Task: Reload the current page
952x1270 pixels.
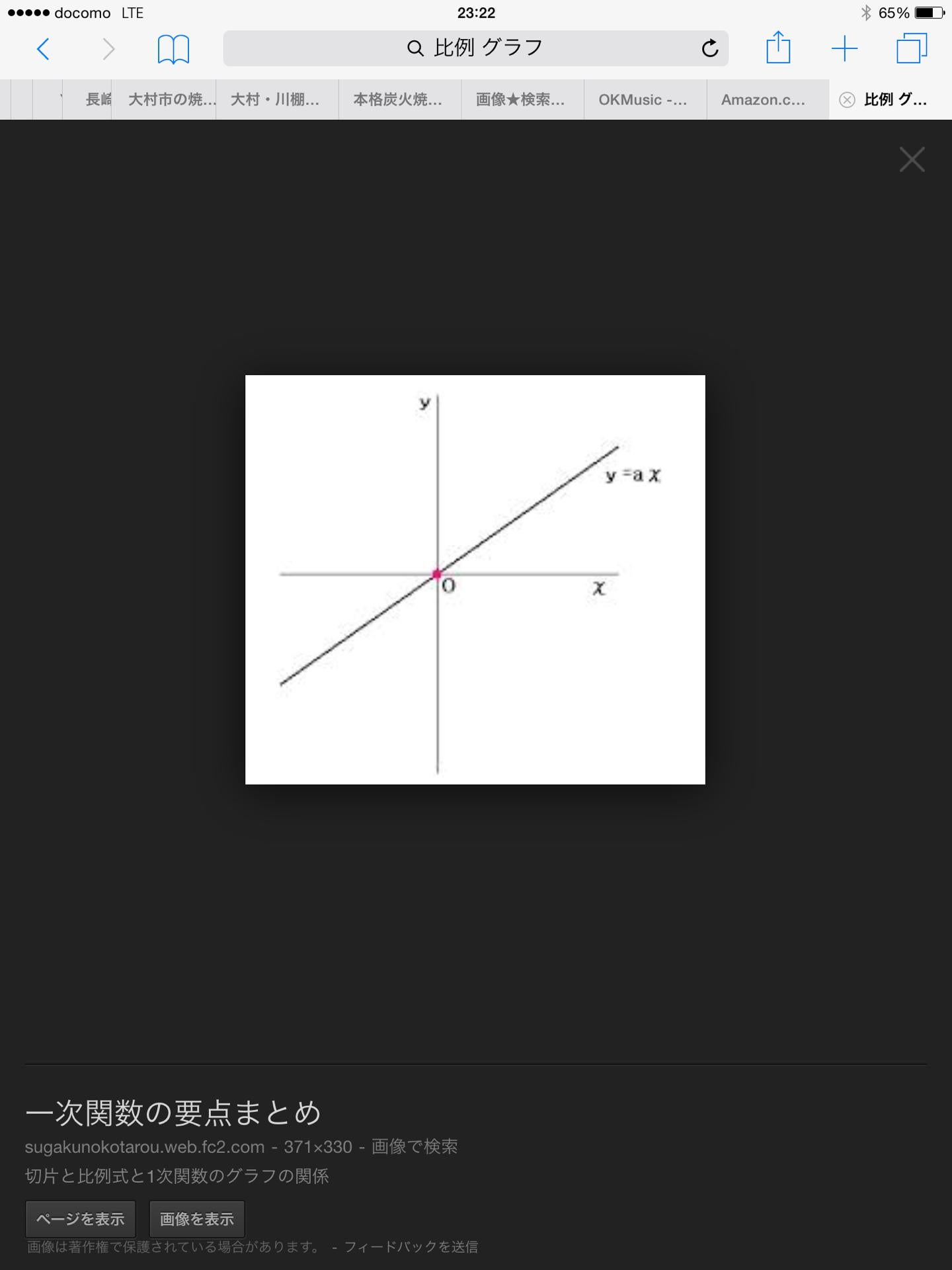Action: pyautogui.click(x=708, y=48)
